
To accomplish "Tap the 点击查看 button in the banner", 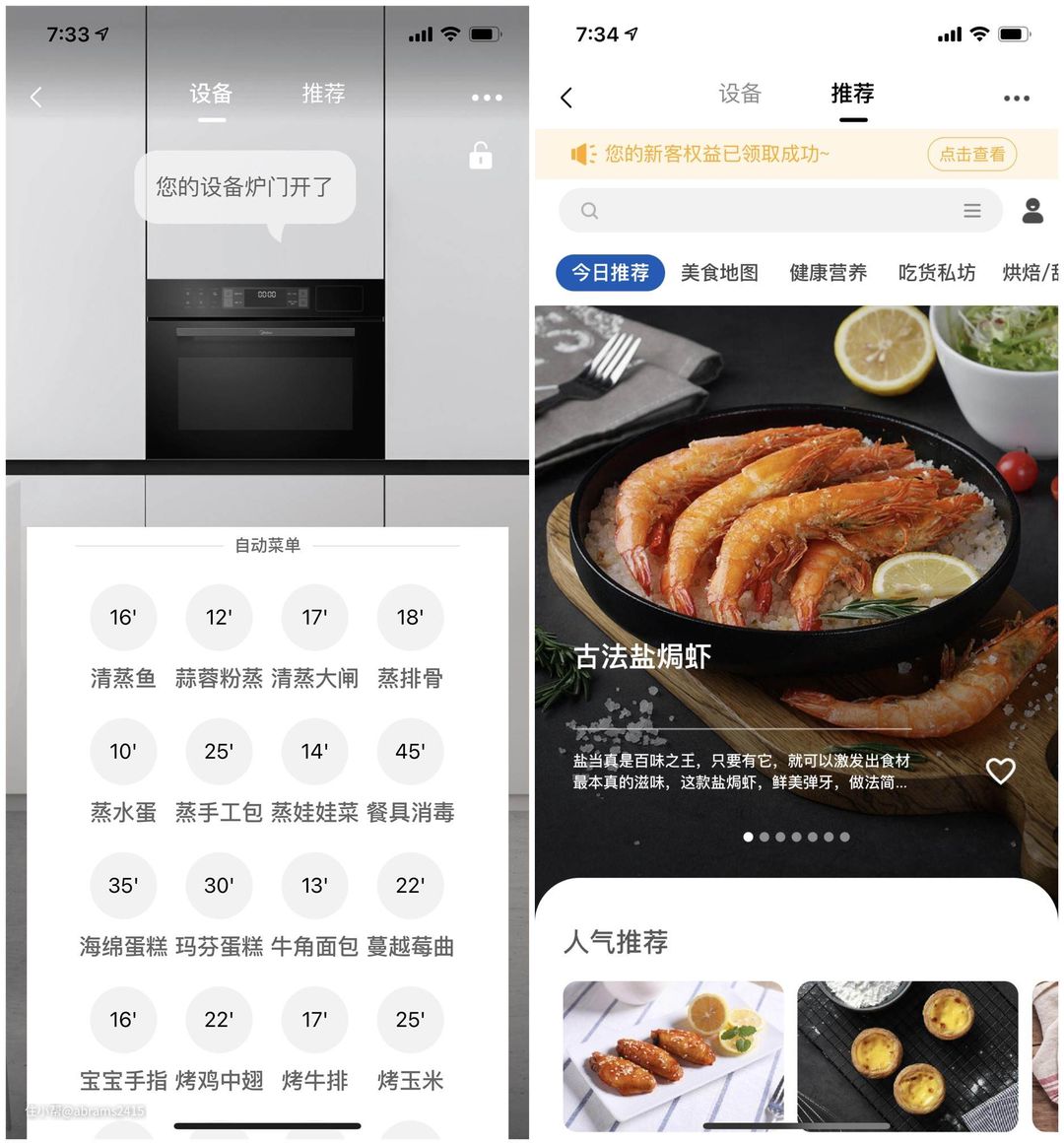I will (x=971, y=155).
